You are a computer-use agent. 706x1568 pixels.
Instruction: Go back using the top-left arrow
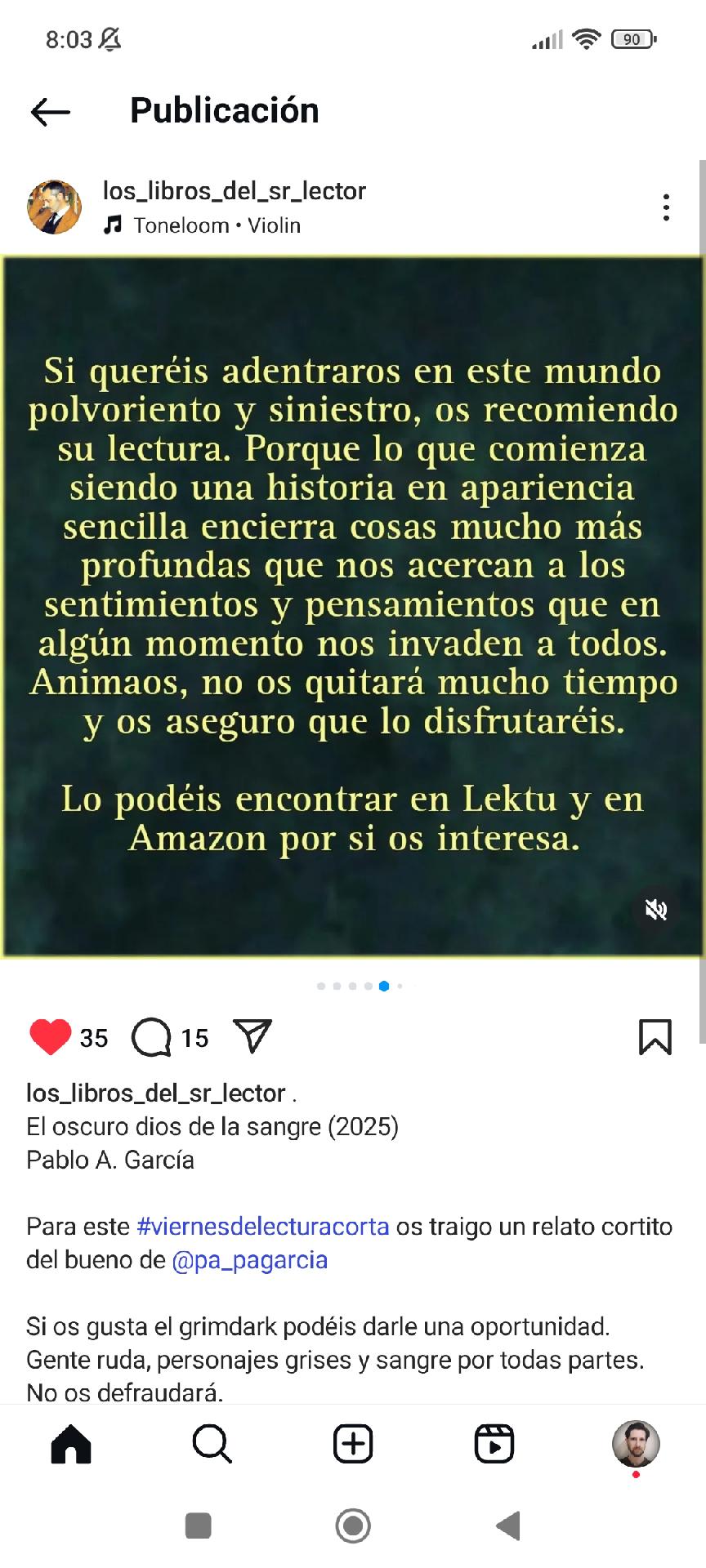click(x=51, y=112)
